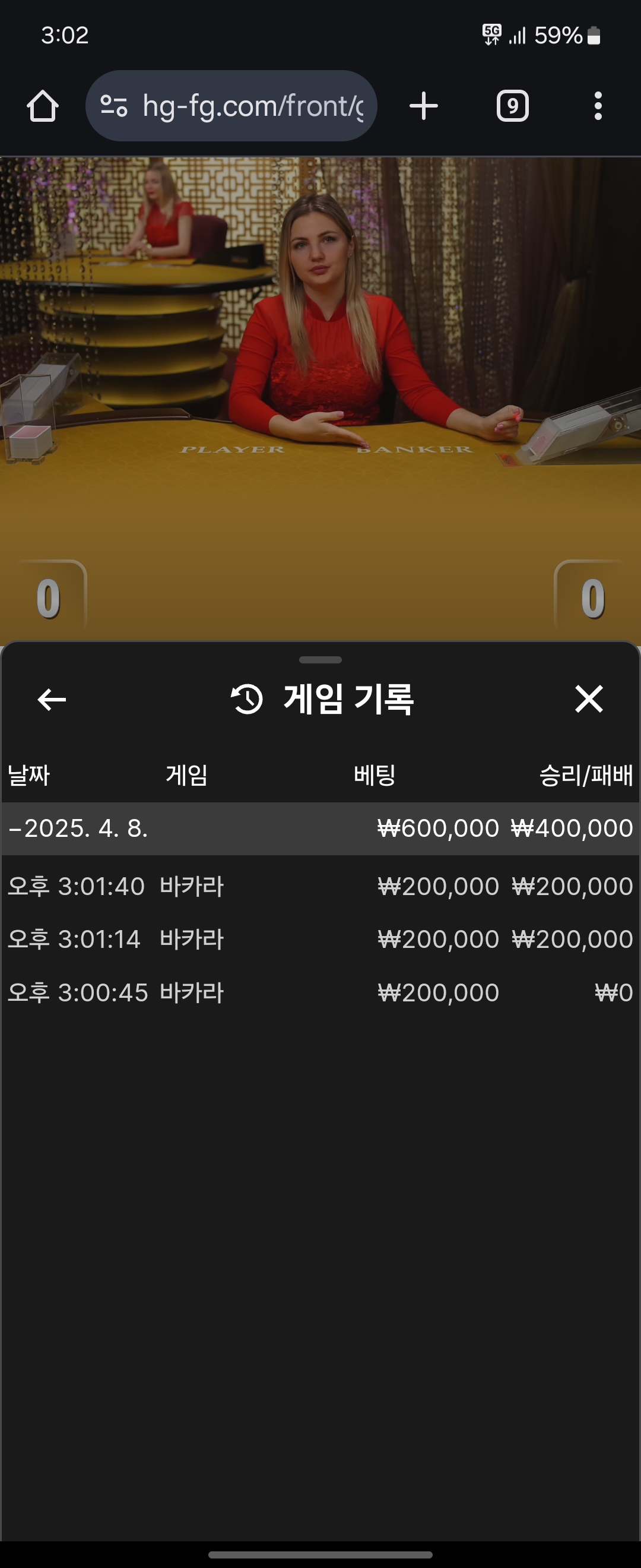
Task: Go back from the game history panel
Action: (x=52, y=700)
